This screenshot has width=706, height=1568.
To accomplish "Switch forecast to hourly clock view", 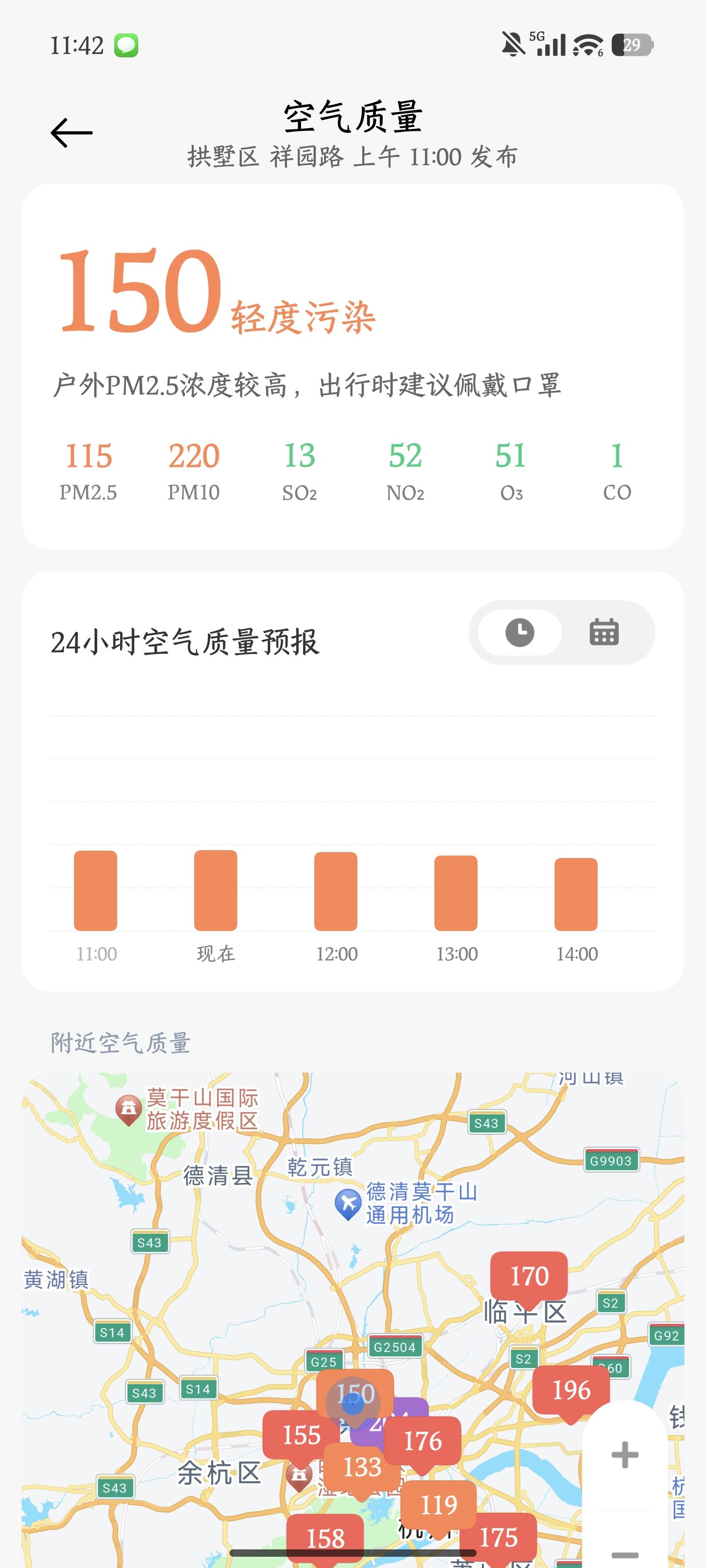I will (x=520, y=633).
